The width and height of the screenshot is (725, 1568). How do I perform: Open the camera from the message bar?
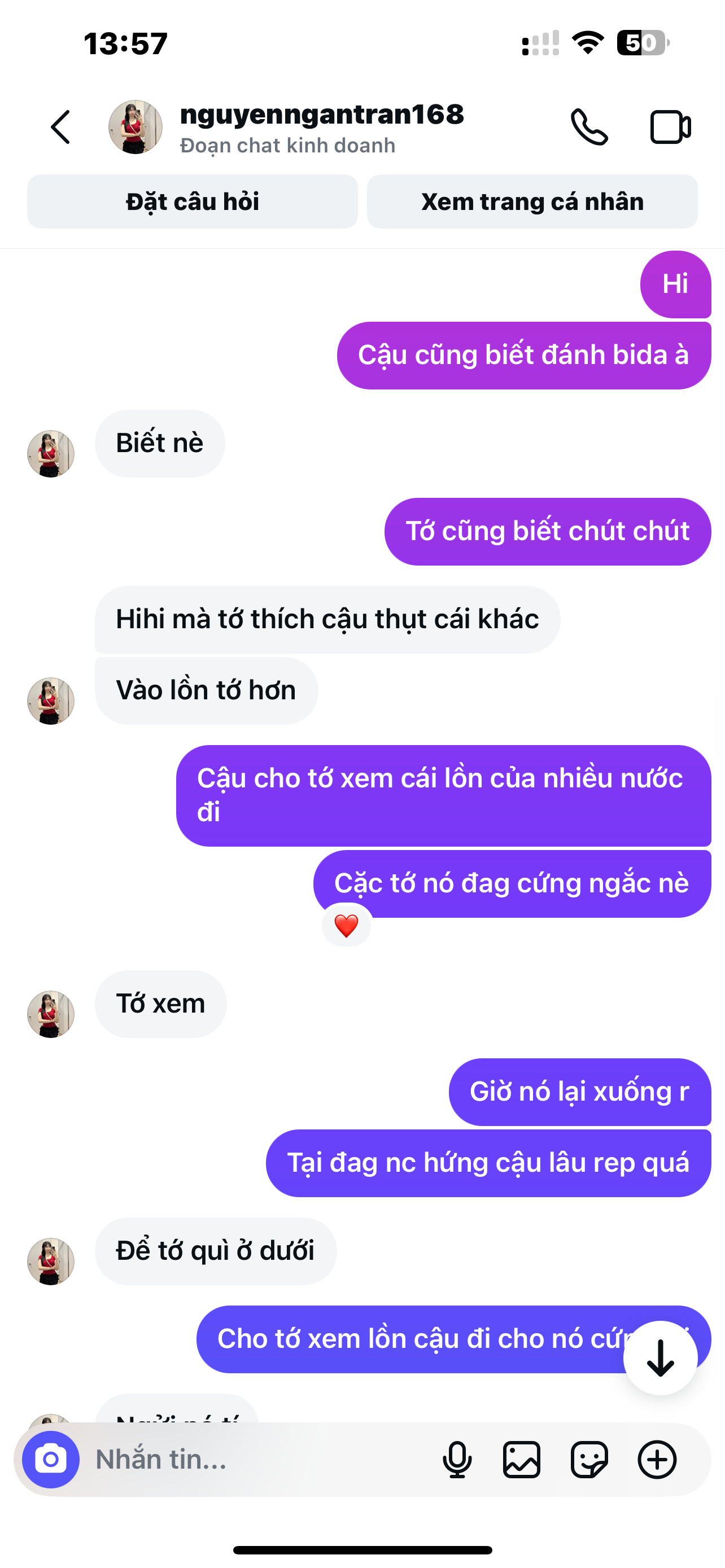pyautogui.click(x=50, y=1459)
